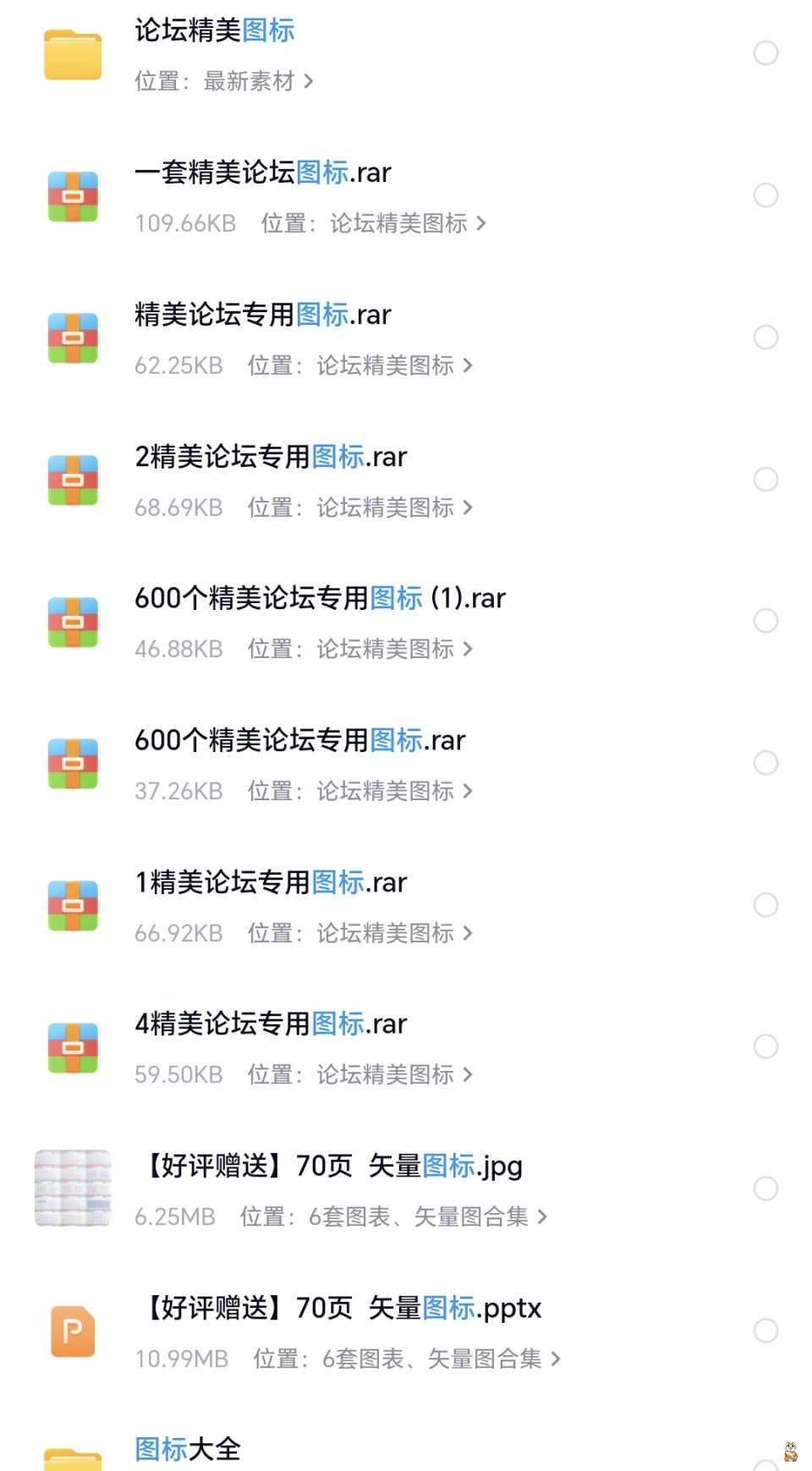Go to location 最新素材
Image resolution: width=812 pixels, height=1471 pixels.
point(257,81)
